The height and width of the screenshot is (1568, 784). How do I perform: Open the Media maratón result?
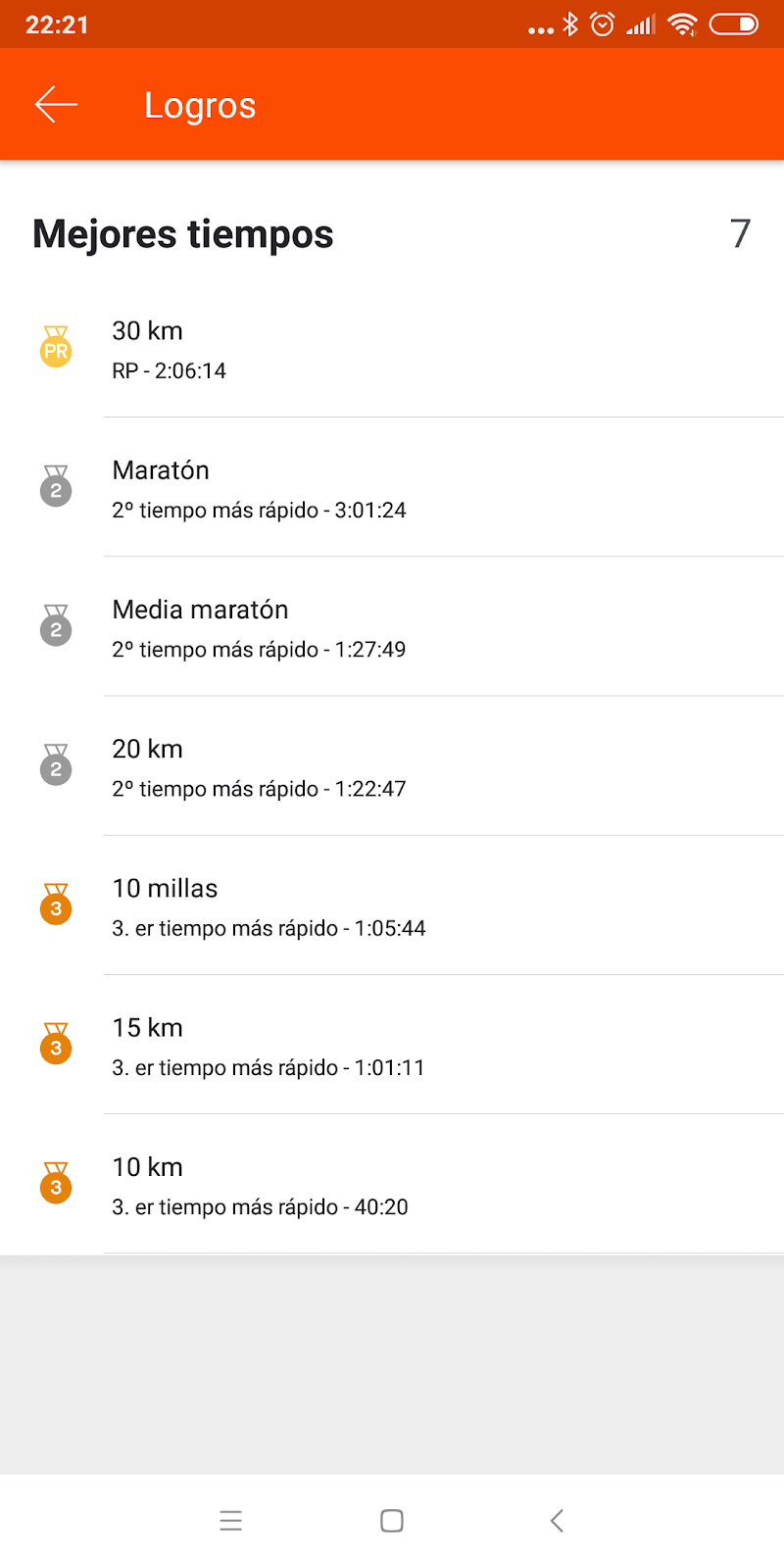(392, 628)
